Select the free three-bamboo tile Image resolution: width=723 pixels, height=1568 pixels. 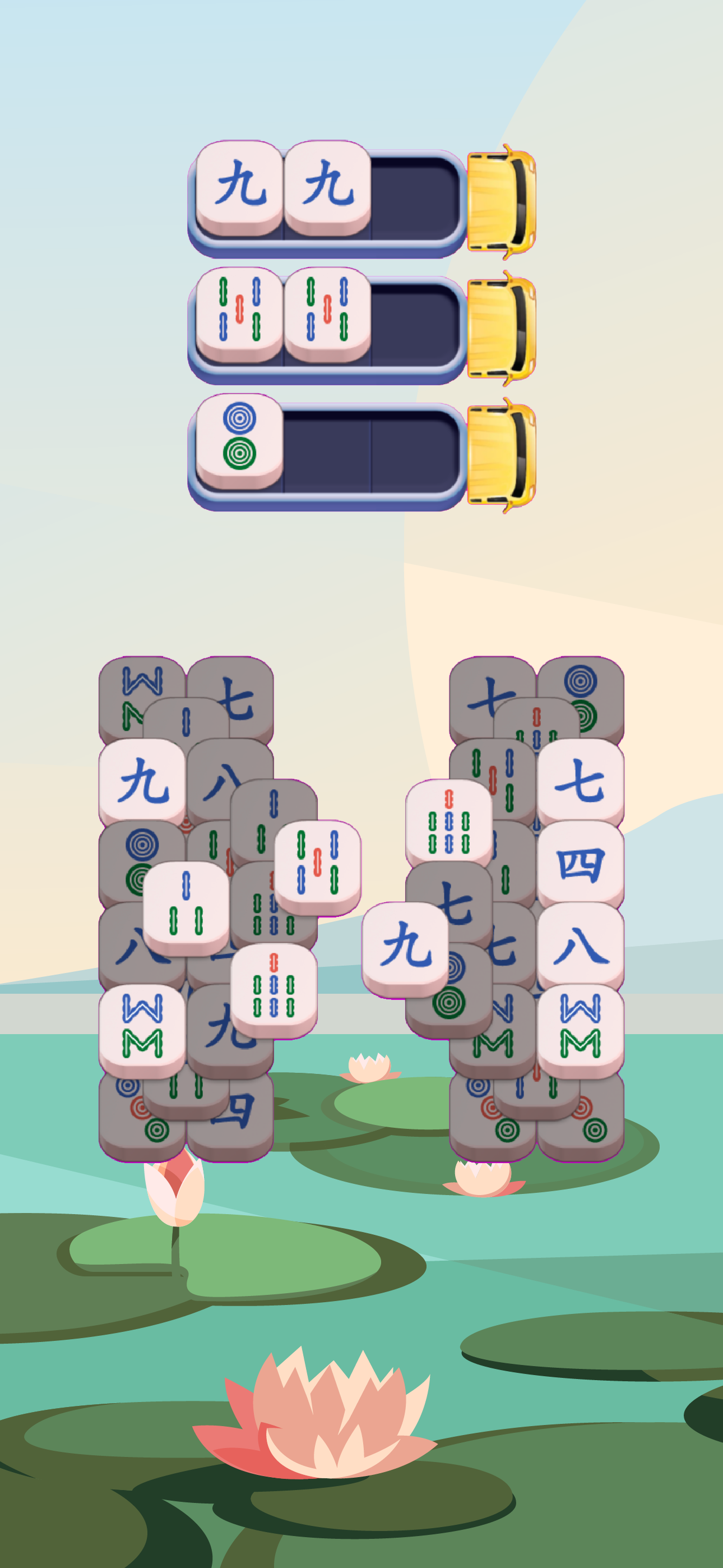[186, 907]
